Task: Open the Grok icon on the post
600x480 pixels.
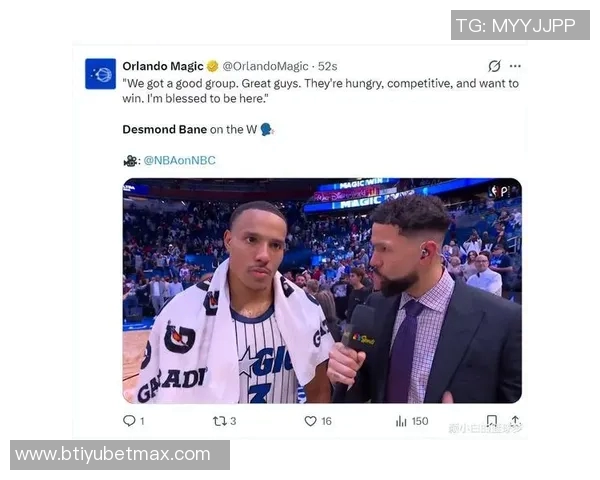Action: [494, 66]
